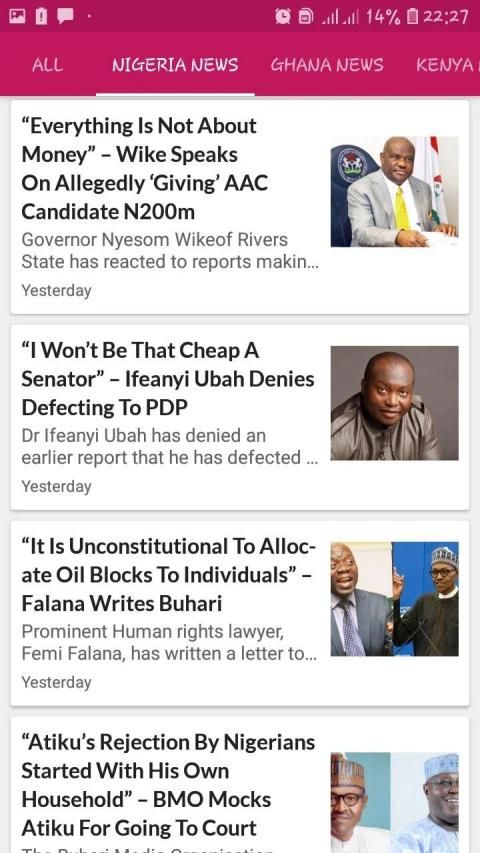Screen dimensions: 480x853
Task: Open the Kenya news tab
Action: tap(445, 65)
